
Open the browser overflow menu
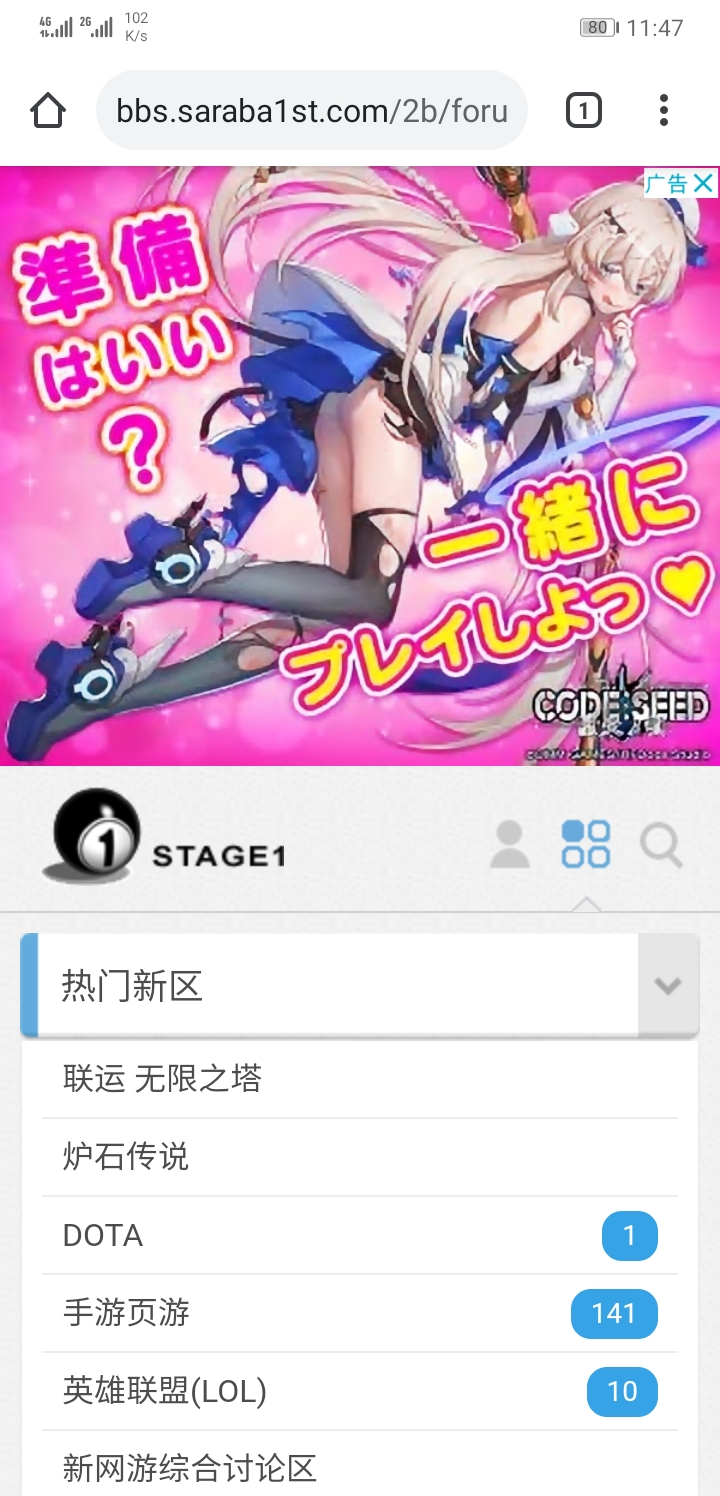[x=663, y=110]
